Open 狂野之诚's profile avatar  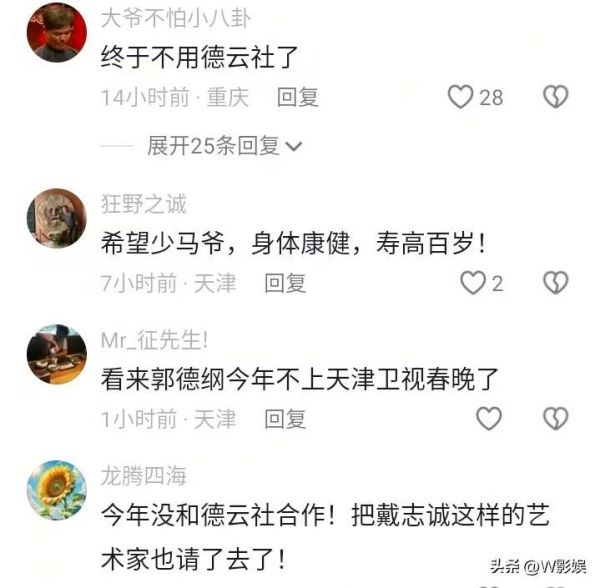point(56,217)
